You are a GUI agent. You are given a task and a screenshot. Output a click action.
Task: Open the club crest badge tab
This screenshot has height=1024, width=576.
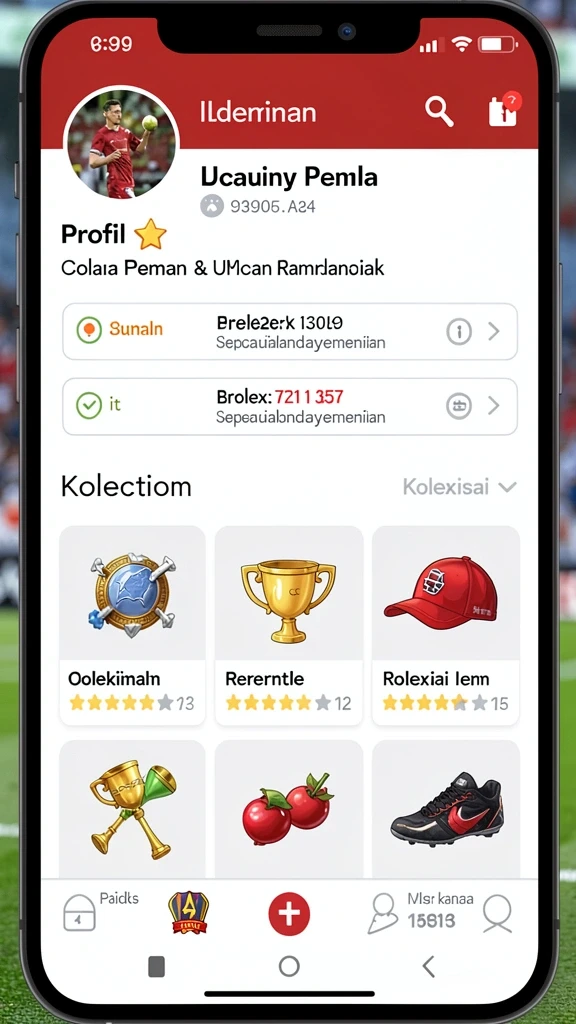point(189,912)
